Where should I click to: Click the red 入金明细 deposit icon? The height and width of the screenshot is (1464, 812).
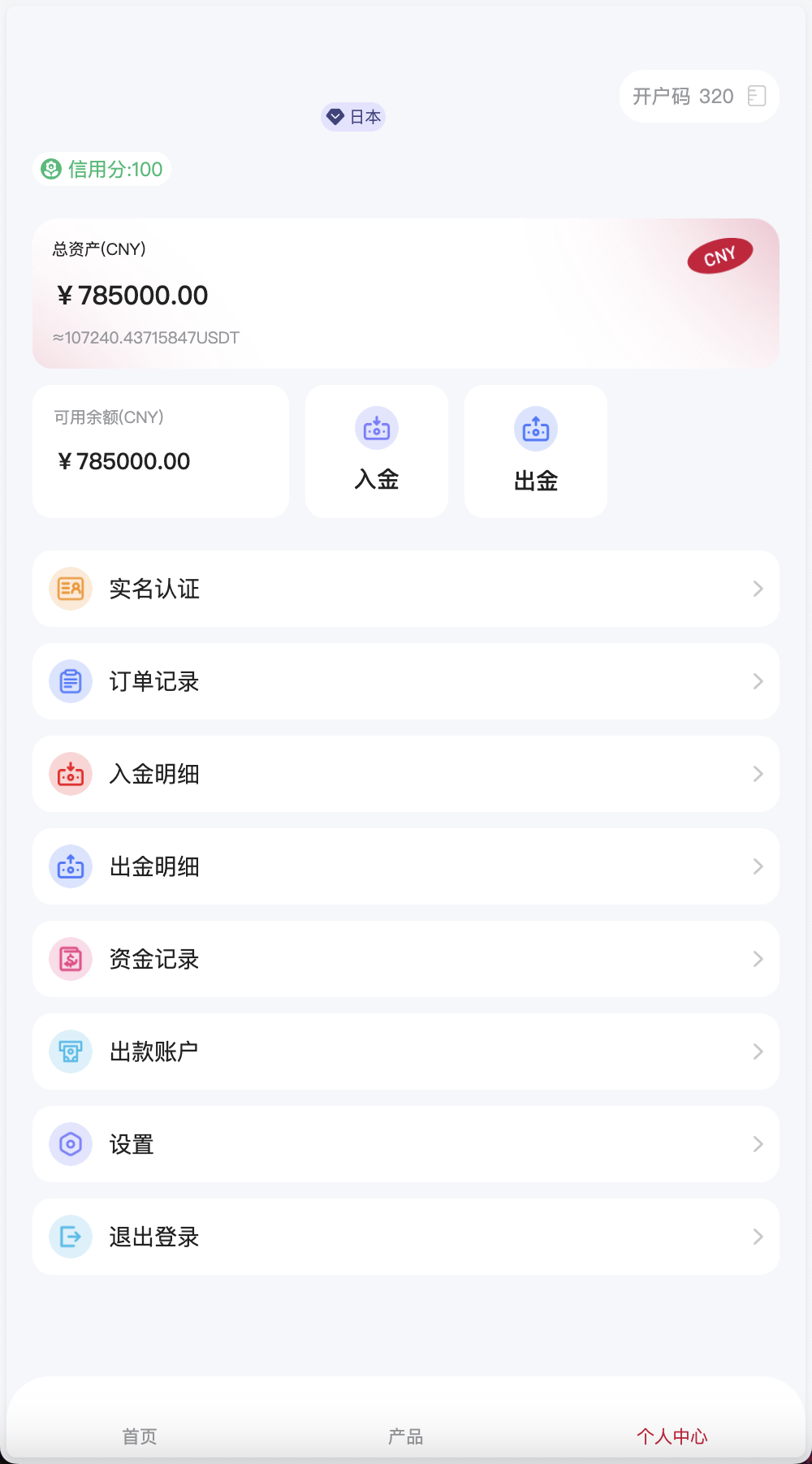(x=71, y=774)
